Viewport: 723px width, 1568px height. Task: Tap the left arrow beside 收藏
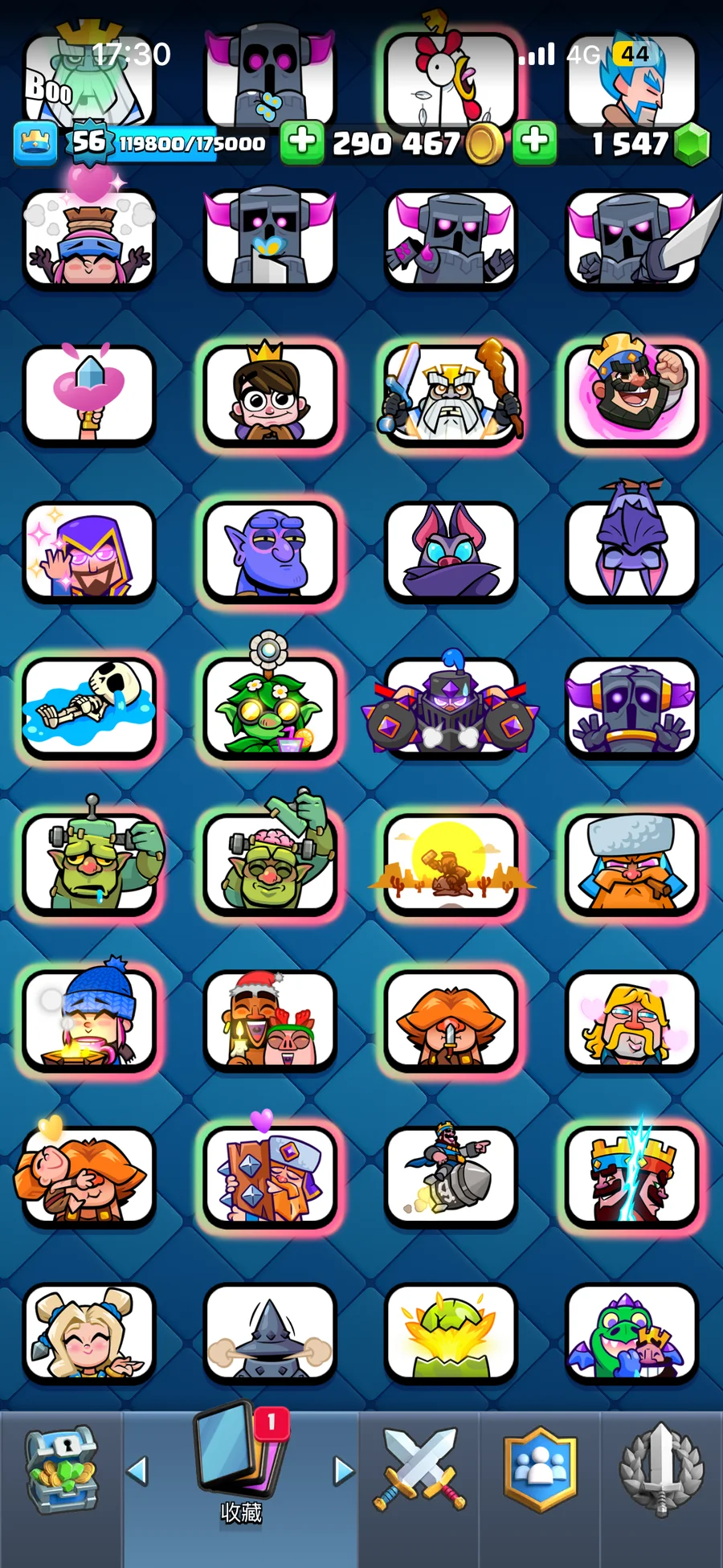(x=138, y=1471)
